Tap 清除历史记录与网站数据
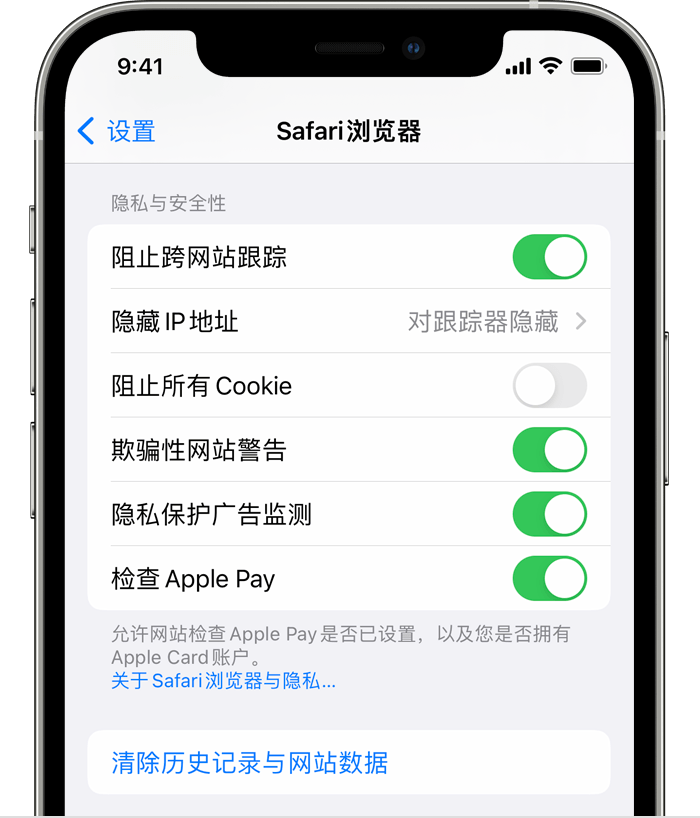Image resolution: width=700 pixels, height=818 pixels. [250, 763]
